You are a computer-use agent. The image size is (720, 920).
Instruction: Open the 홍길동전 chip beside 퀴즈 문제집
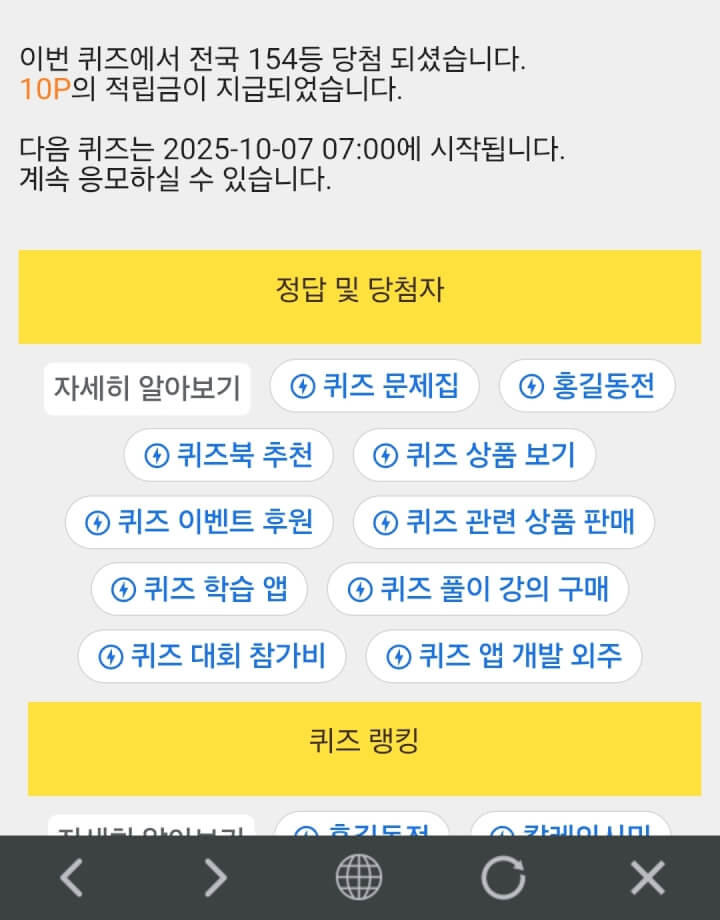[x=587, y=386]
